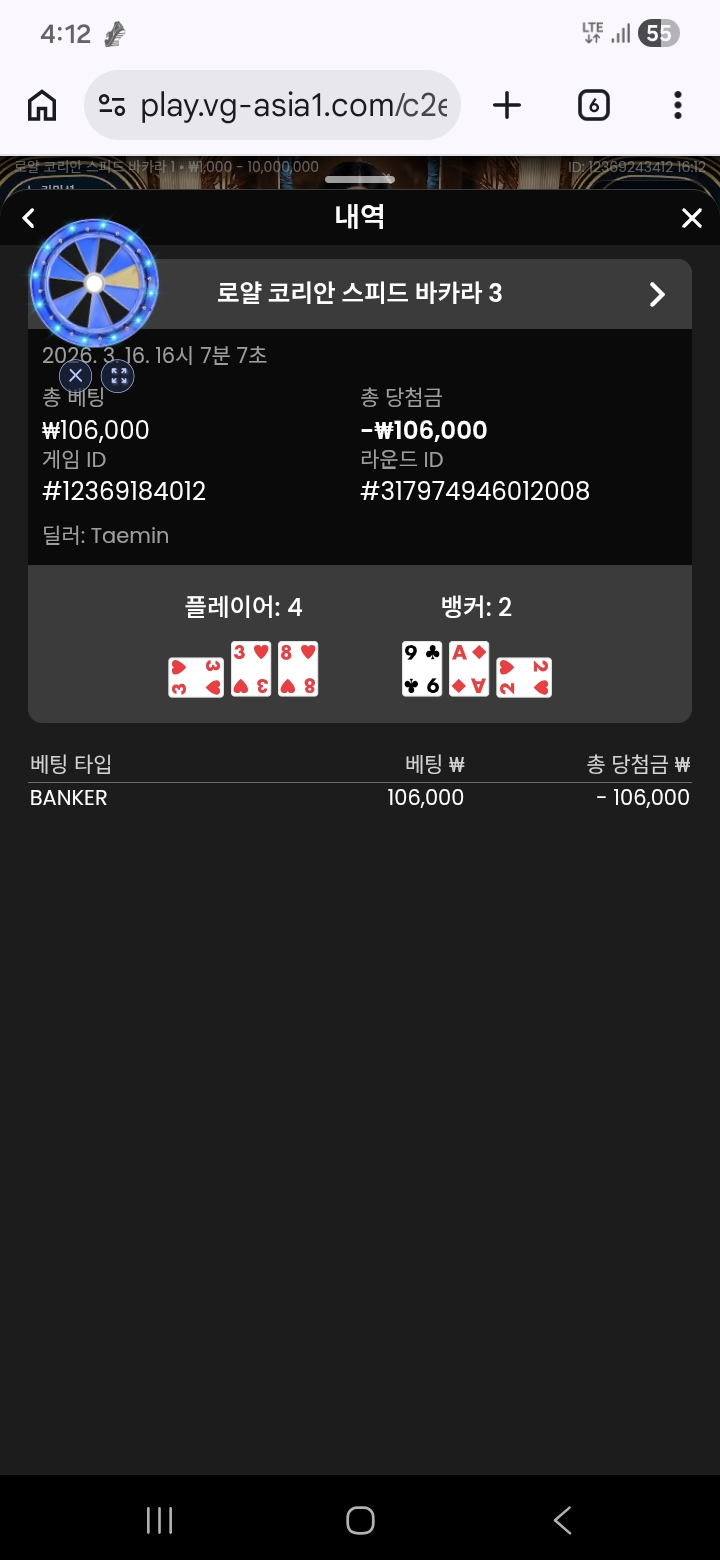Go to the next history entry
Viewport: 720px width, 1560px height.
pos(657,294)
